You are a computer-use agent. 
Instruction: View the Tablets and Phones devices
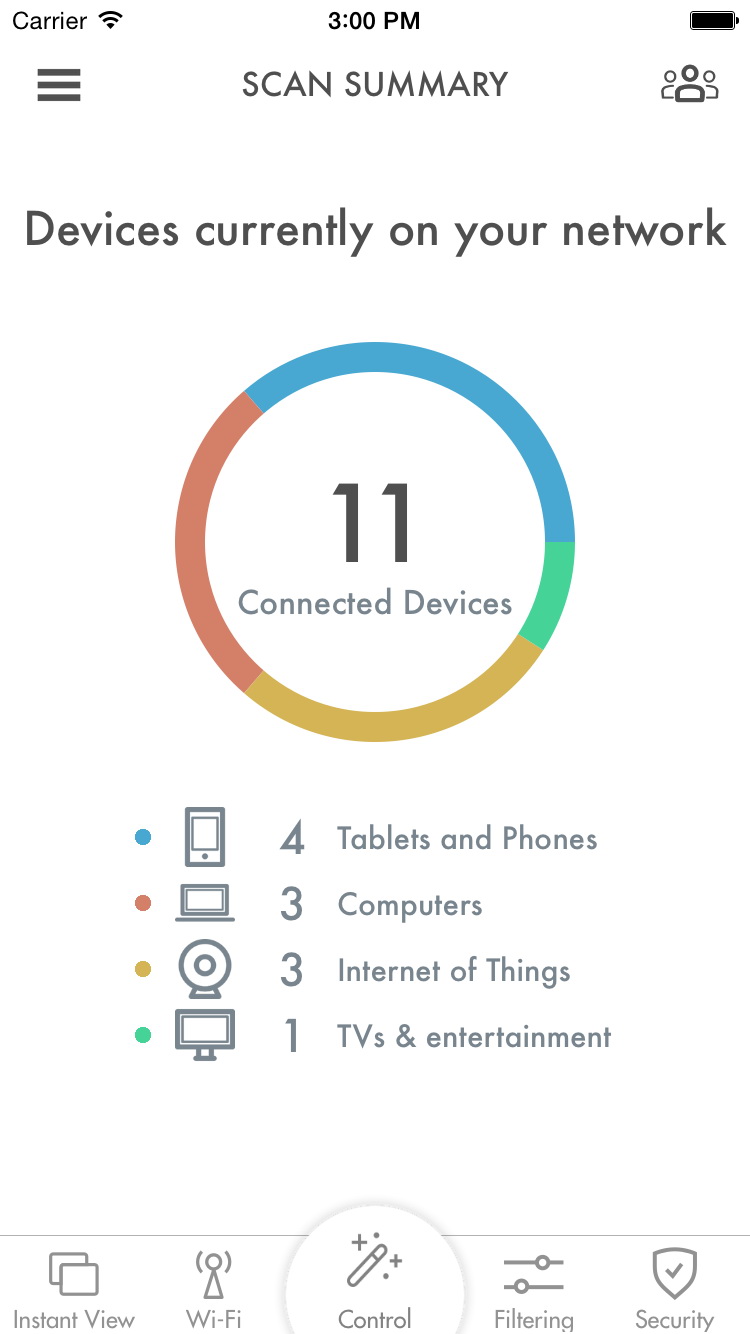[366, 838]
